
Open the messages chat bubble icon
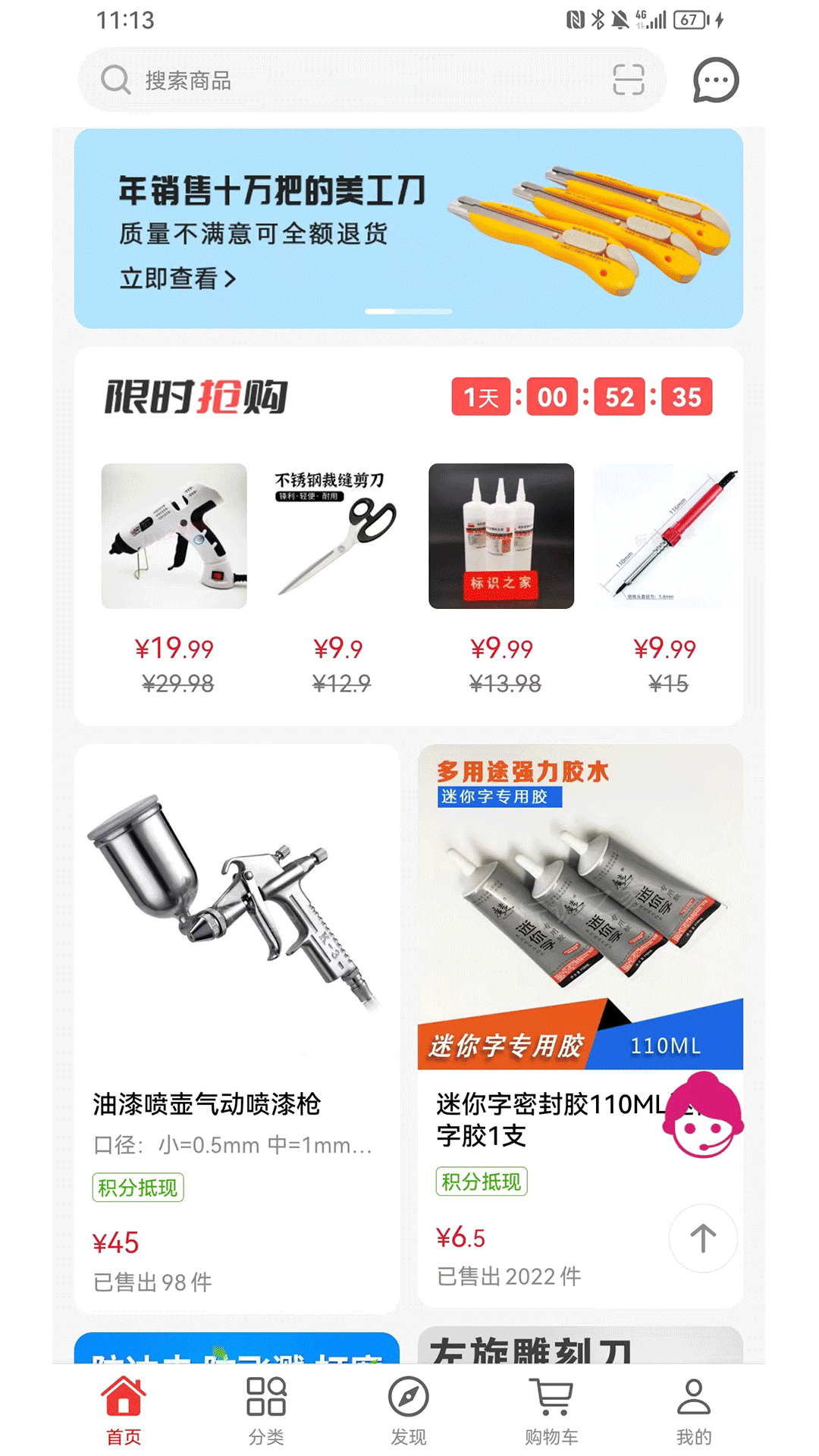pos(715,80)
